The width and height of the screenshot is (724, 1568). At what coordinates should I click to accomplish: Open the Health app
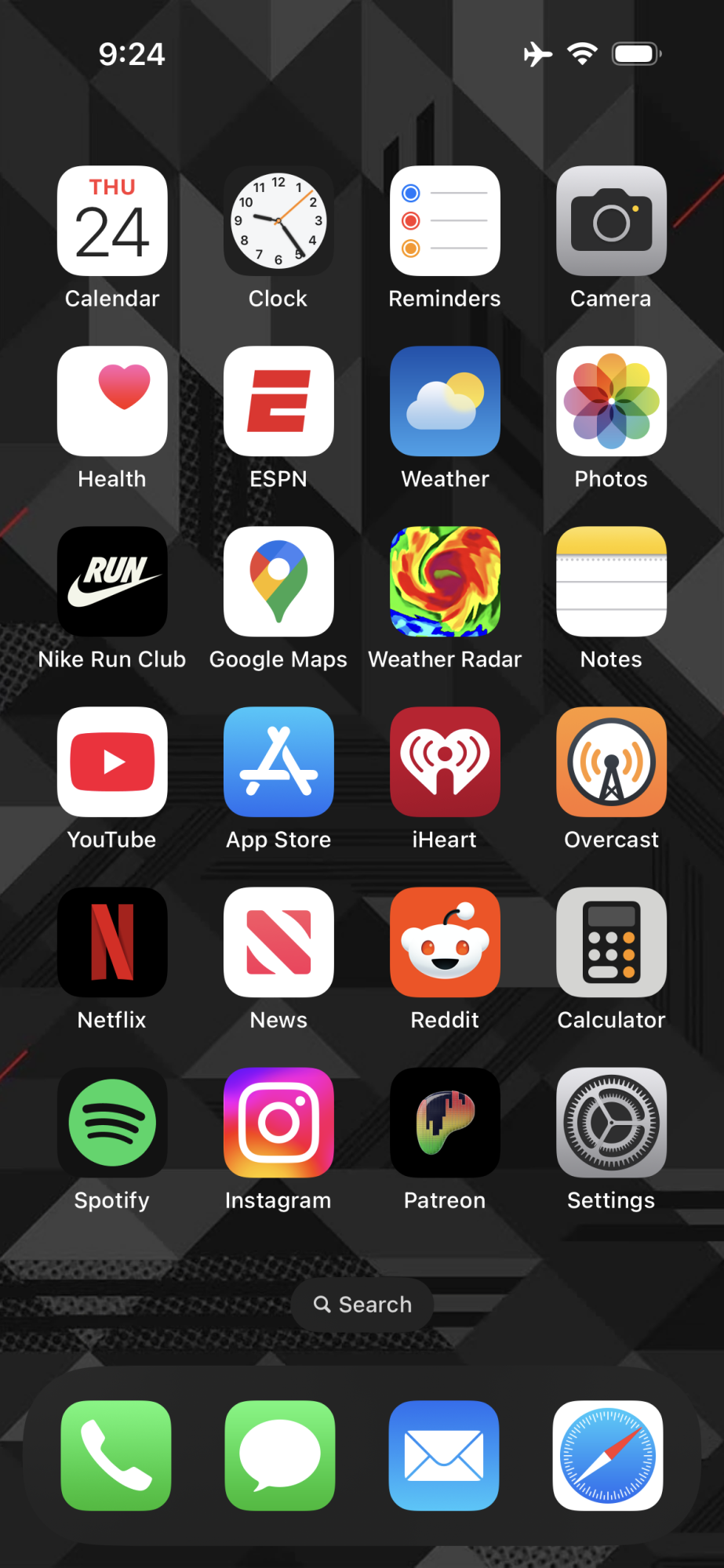point(112,401)
